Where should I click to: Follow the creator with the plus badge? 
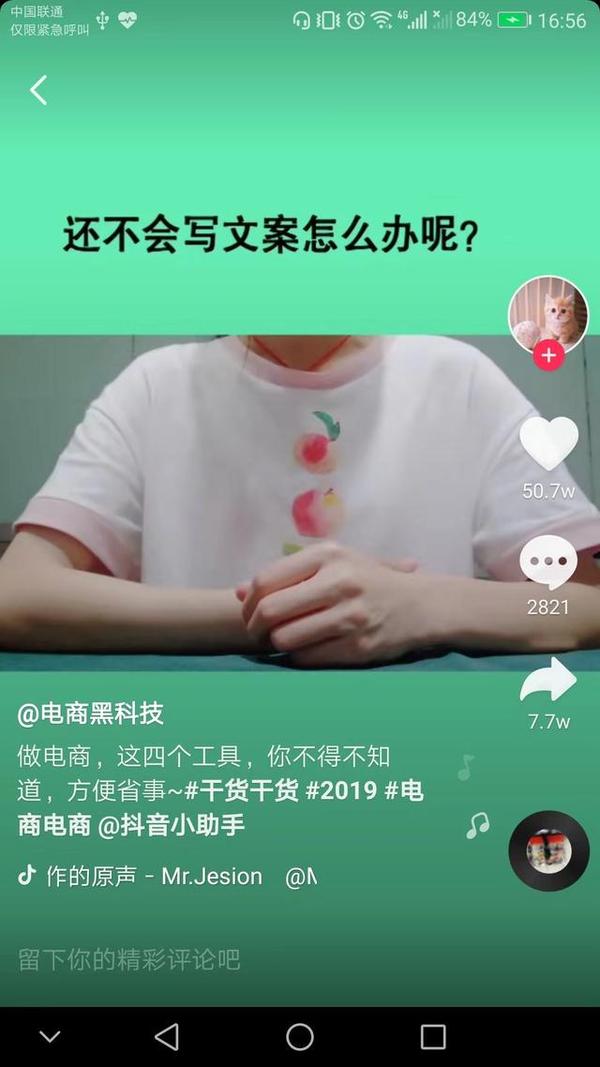coord(548,355)
